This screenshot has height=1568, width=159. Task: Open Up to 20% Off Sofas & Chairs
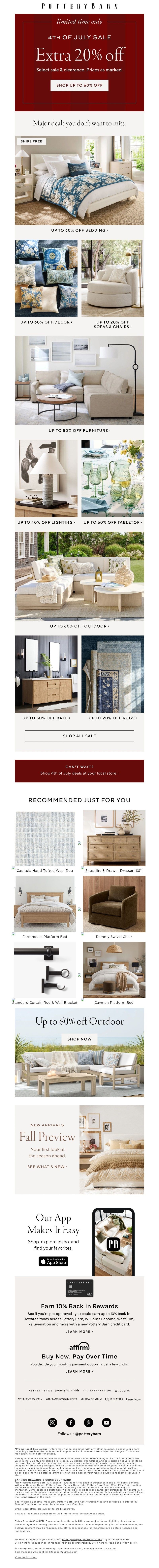click(113, 324)
